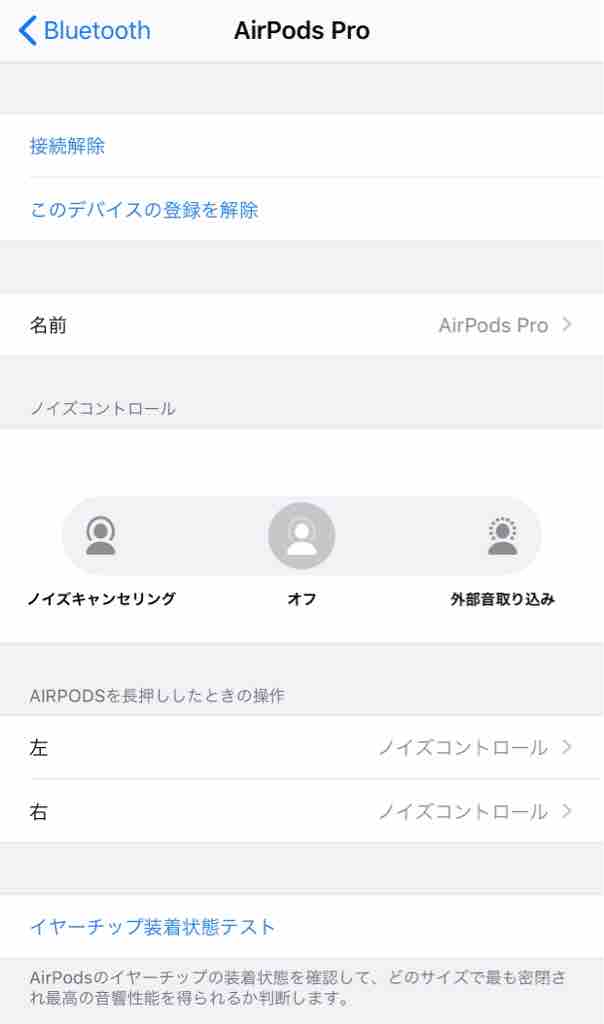Screen dimensions: 604x1024
Task: Open the 左 AirPod press setting
Action: click(x=300, y=748)
